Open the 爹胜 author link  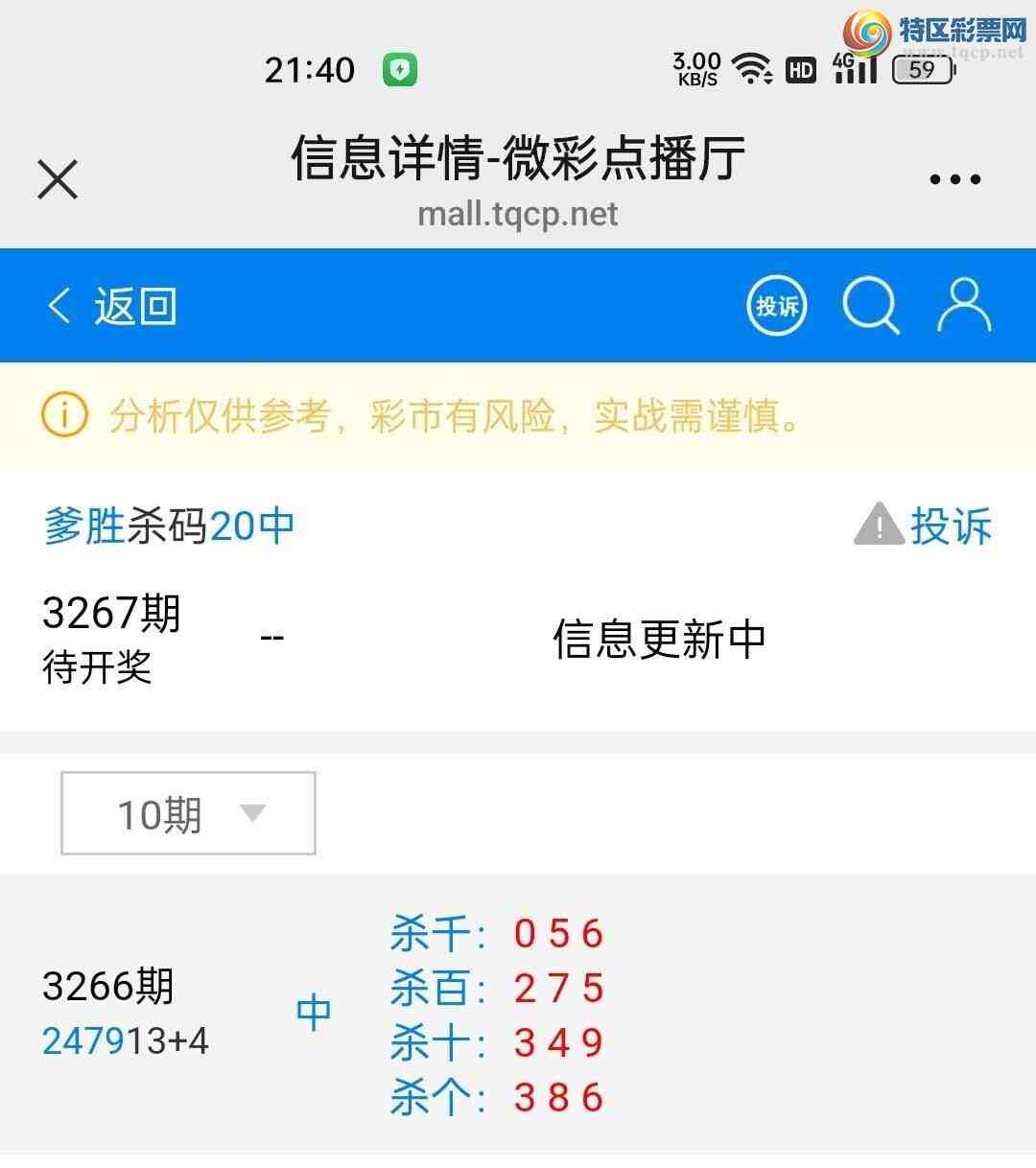point(84,526)
